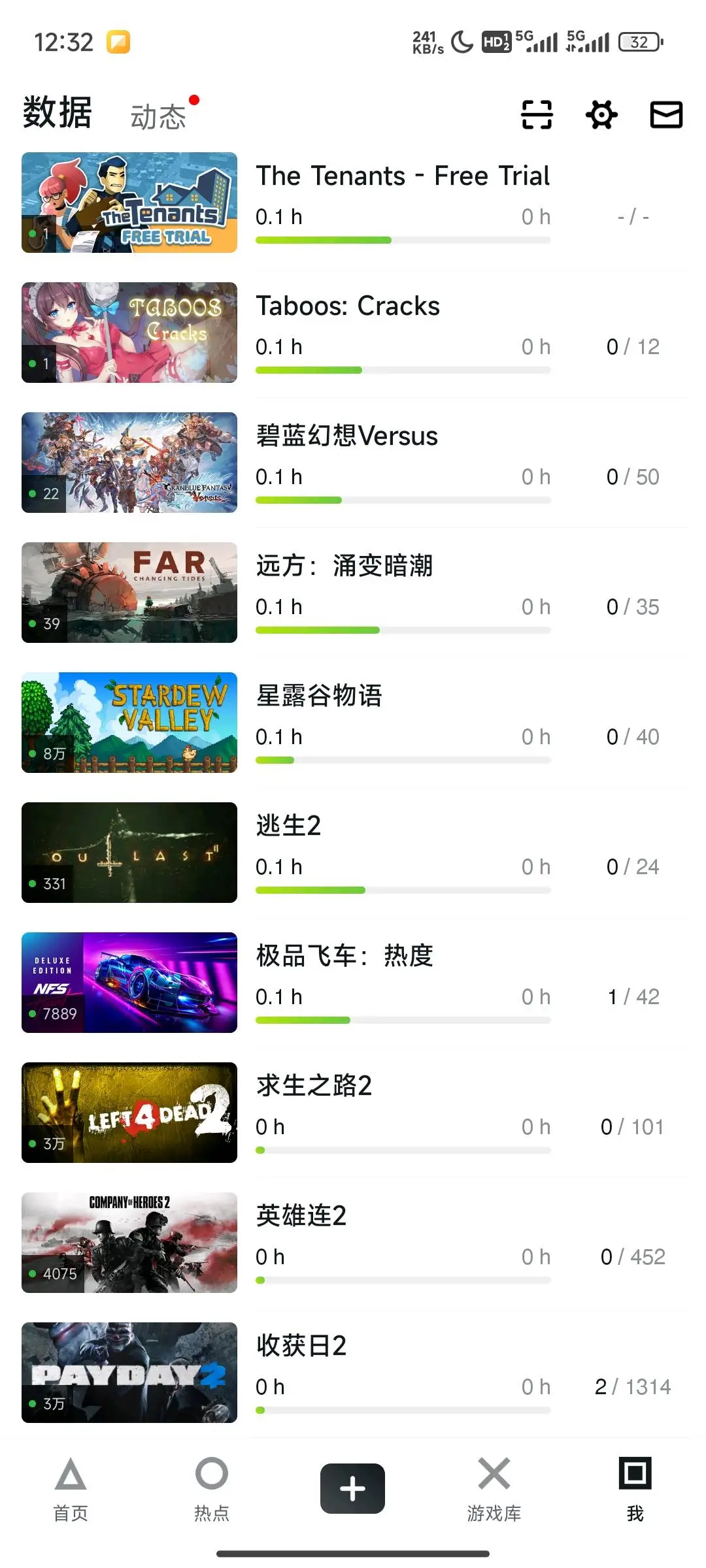Screen dimensions: 706x1568
Task: Open the messages envelope icon
Action: (666, 115)
